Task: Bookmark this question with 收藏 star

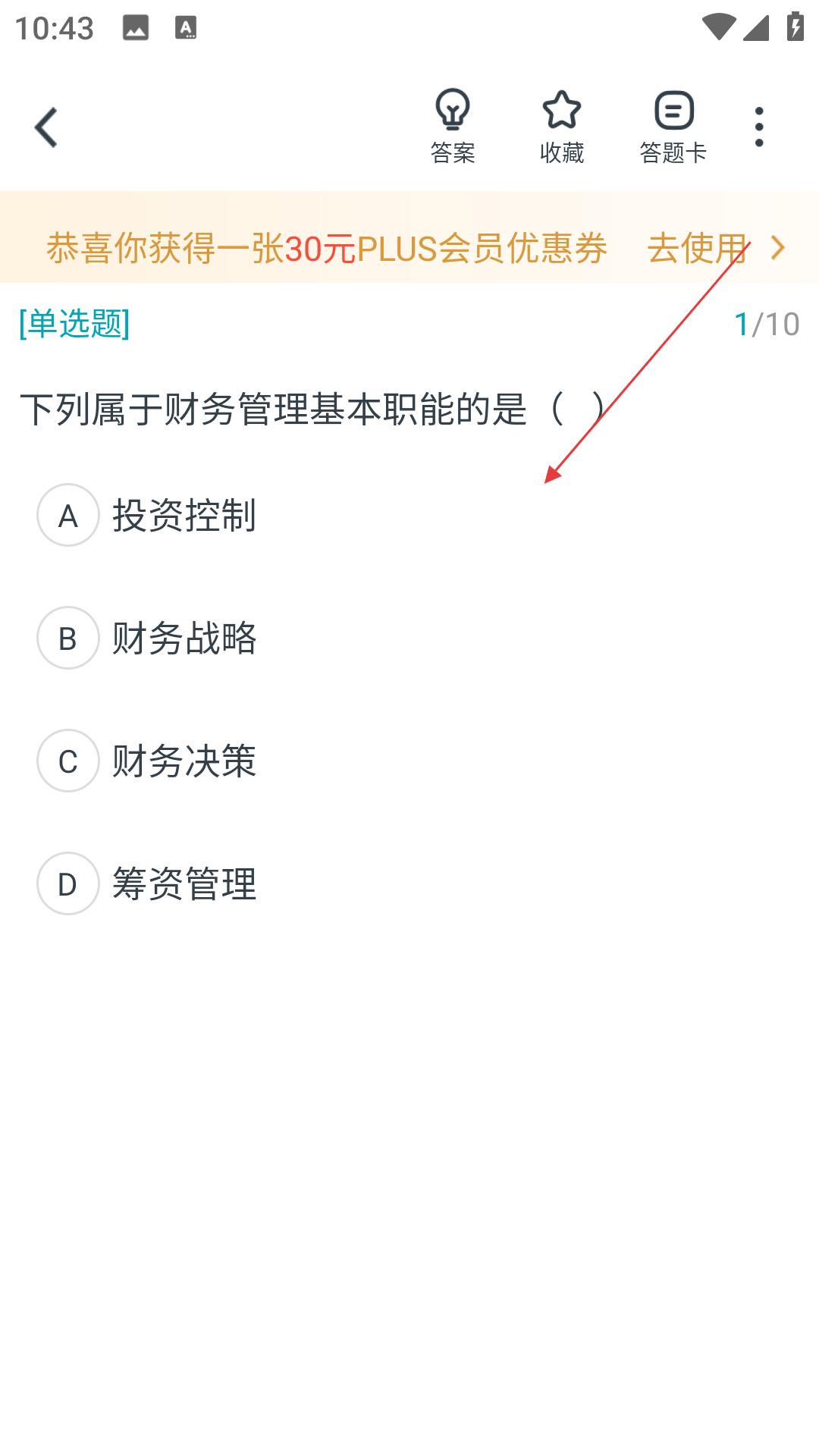Action: [562, 127]
